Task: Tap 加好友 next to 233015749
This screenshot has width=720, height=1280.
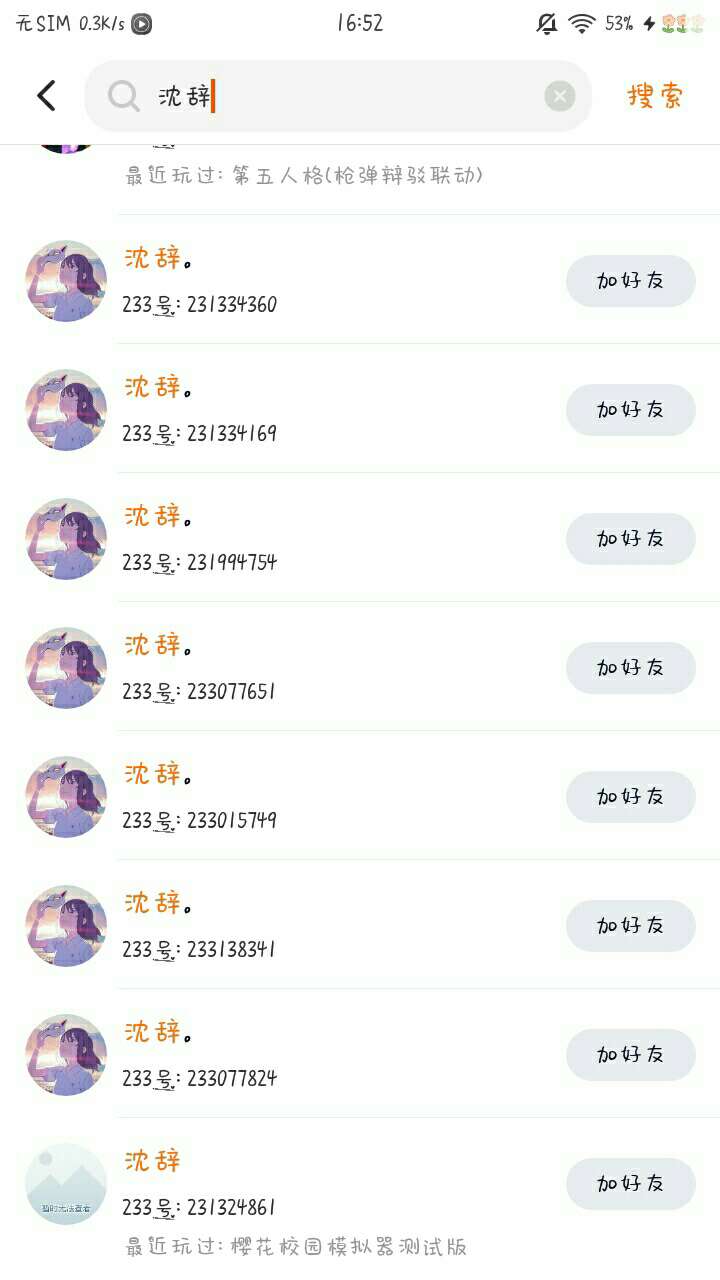Action: point(630,797)
